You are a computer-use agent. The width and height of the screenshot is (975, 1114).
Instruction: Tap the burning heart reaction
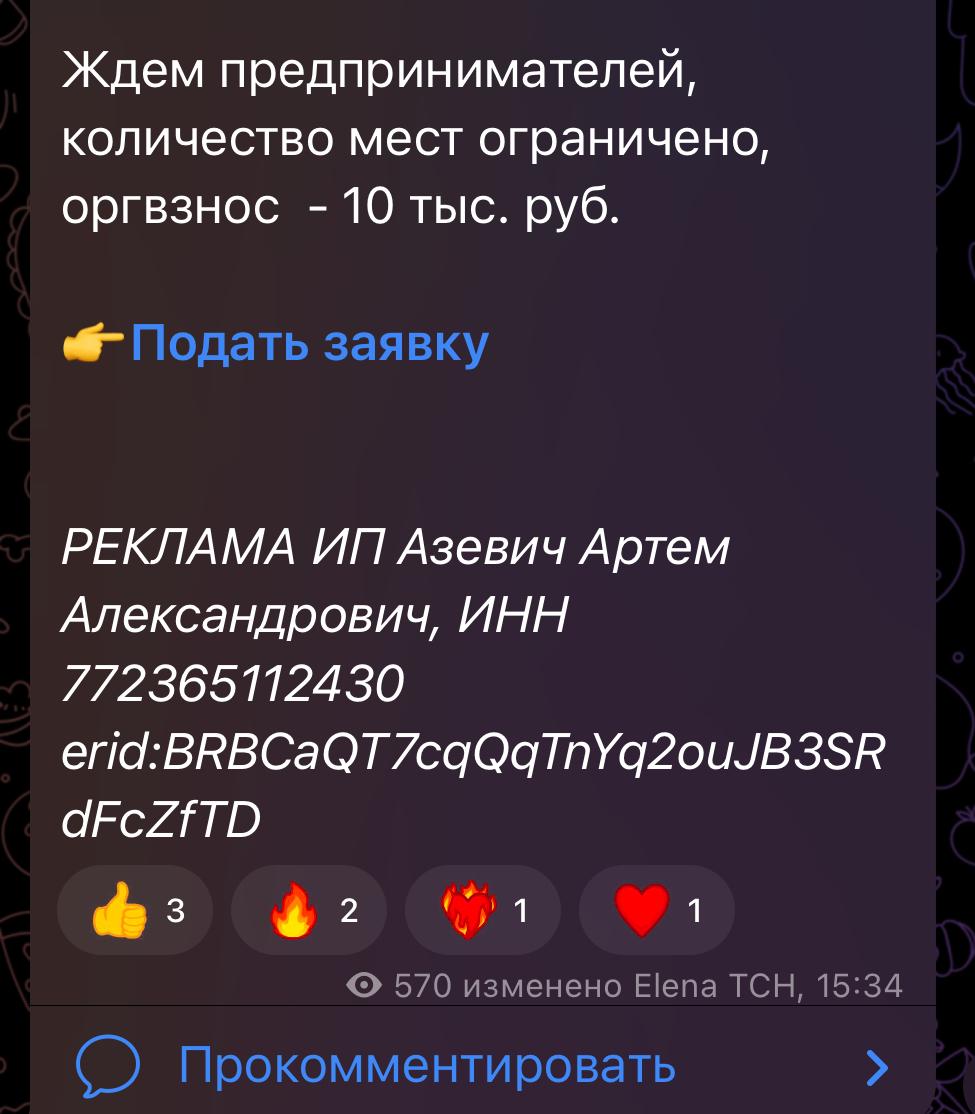tap(482, 911)
